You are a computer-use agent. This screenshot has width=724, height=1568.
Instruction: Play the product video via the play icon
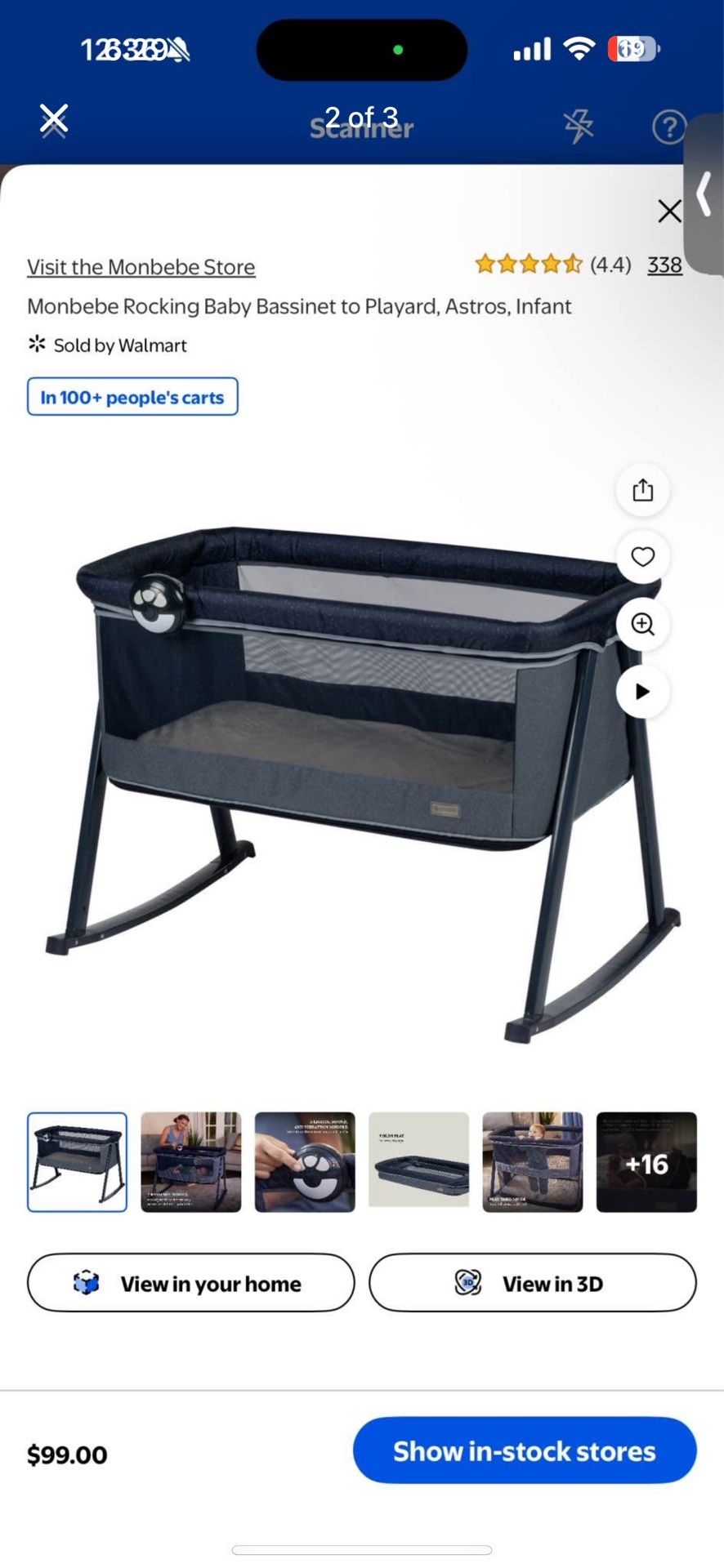(x=643, y=692)
